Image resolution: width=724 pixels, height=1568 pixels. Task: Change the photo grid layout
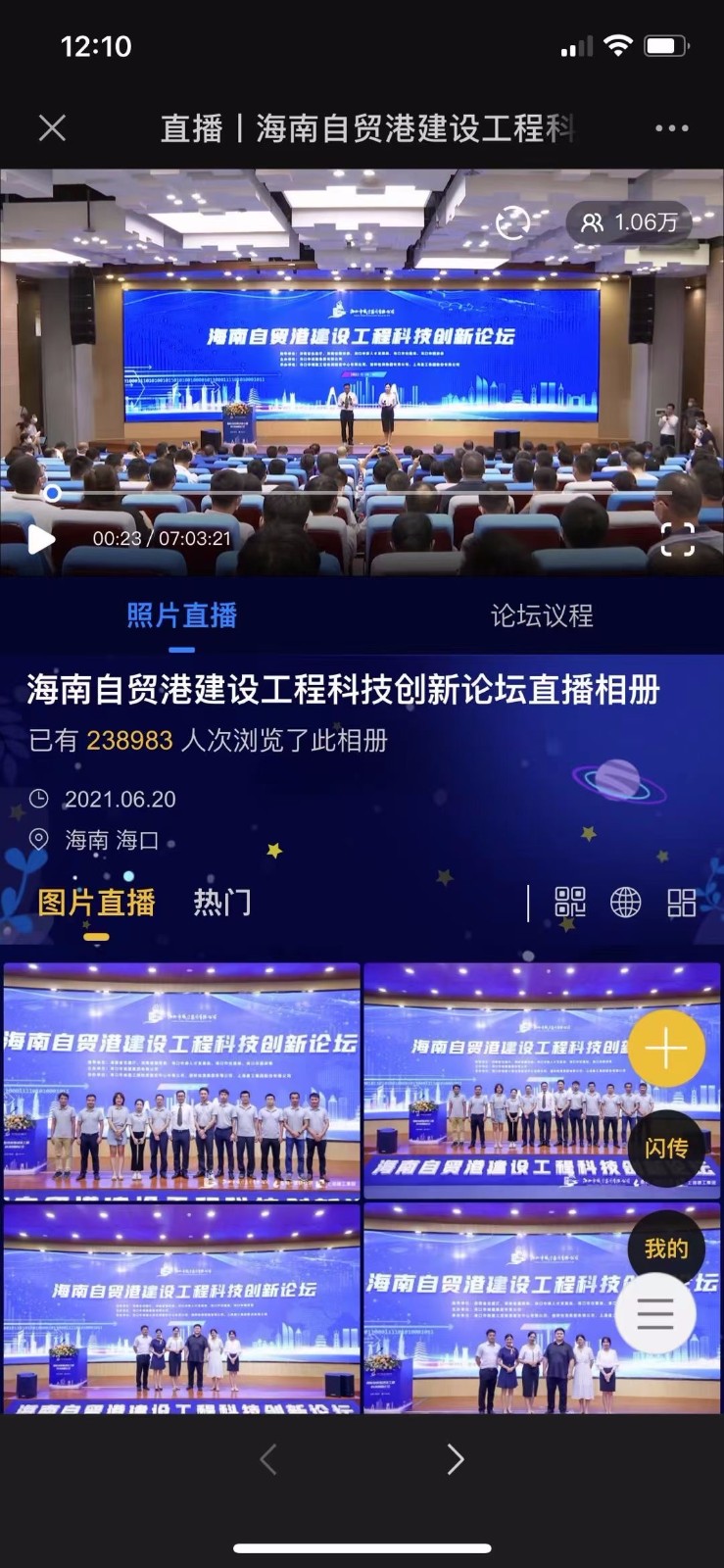point(681,902)
